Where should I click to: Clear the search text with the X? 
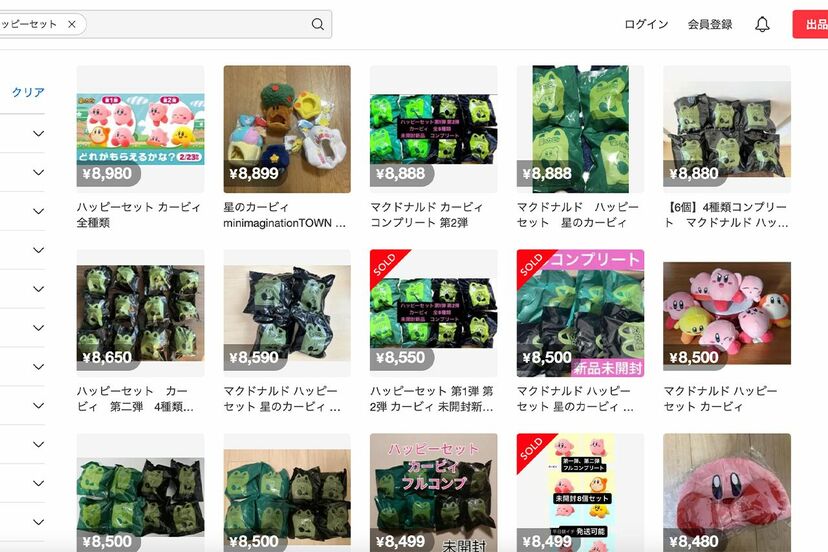72,25
